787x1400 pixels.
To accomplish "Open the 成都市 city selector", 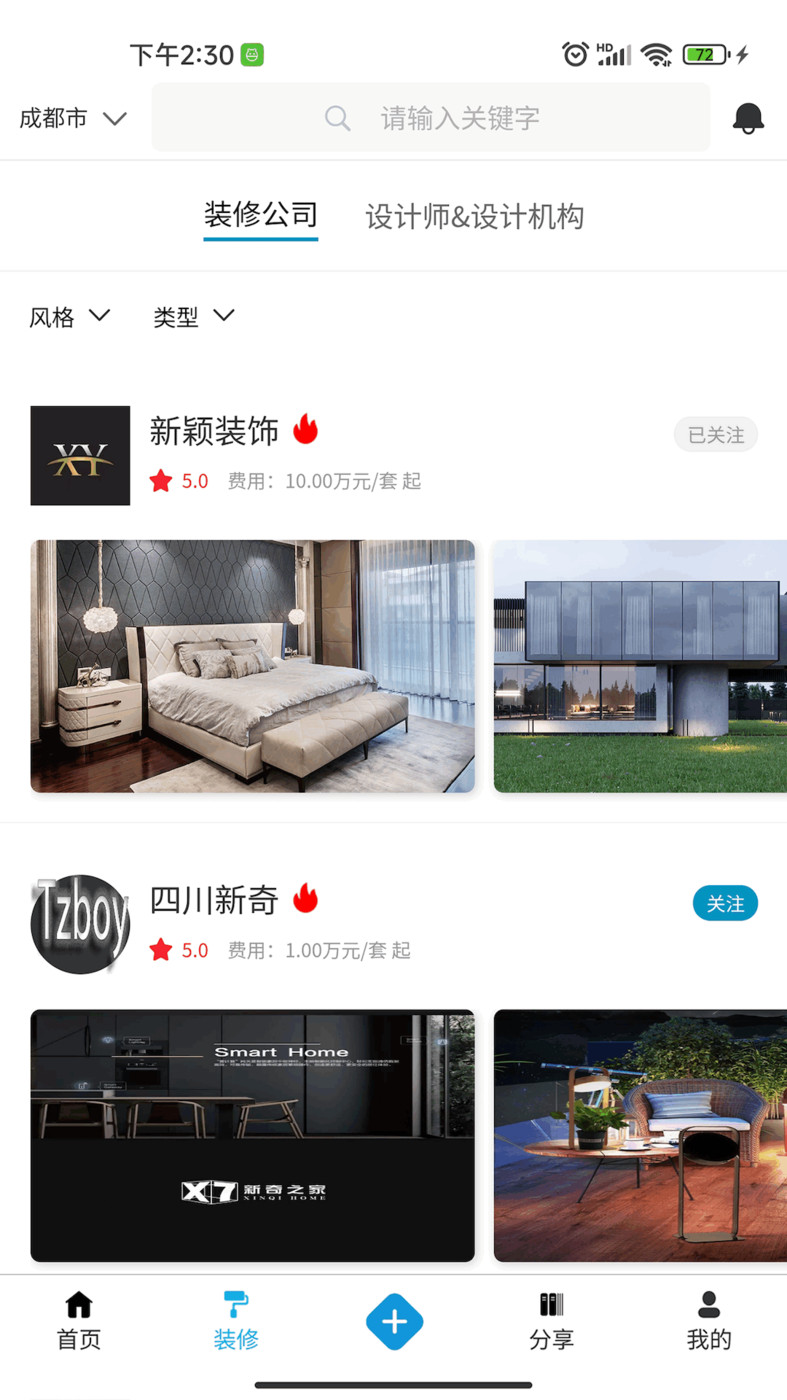I will click(73, 118).
